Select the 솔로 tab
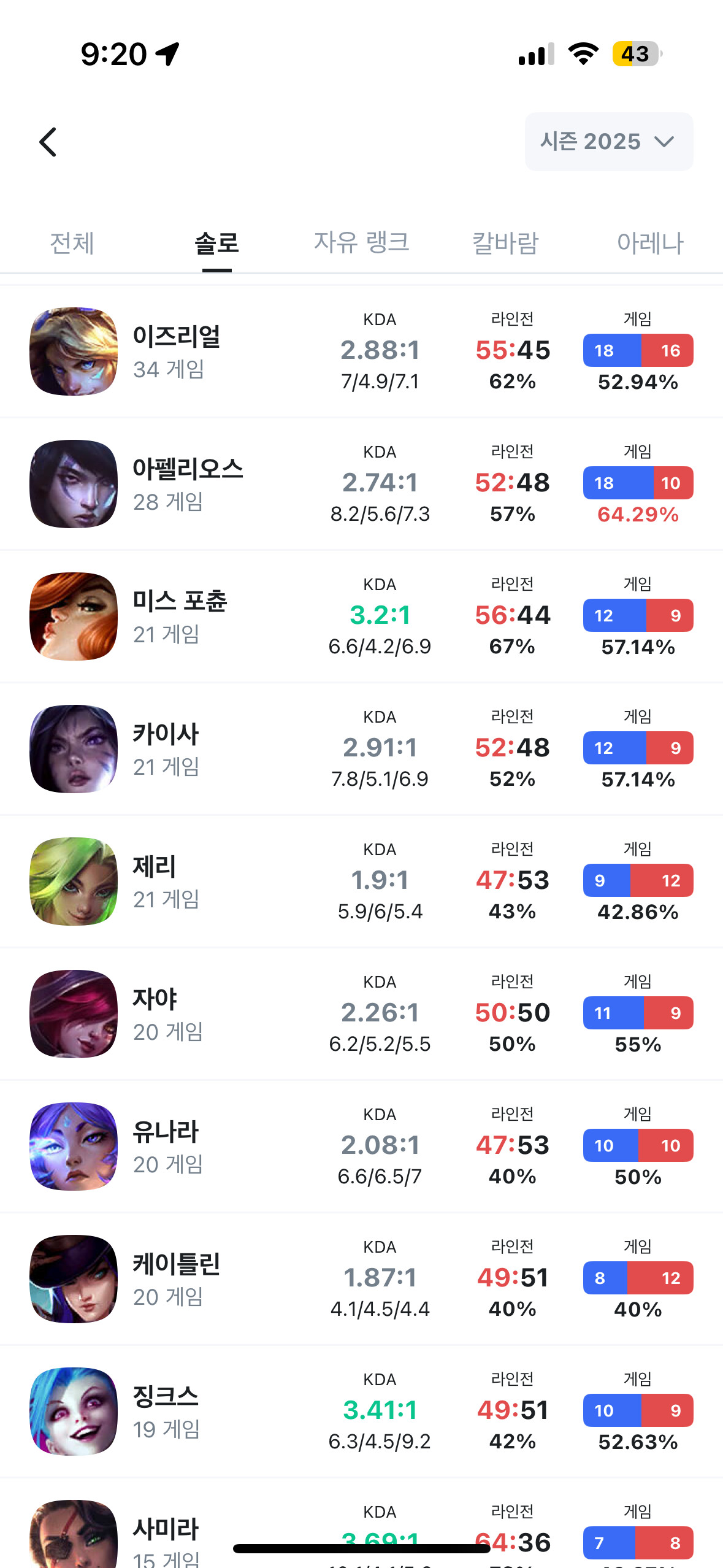723x1568 pixels. coord(216,244)
